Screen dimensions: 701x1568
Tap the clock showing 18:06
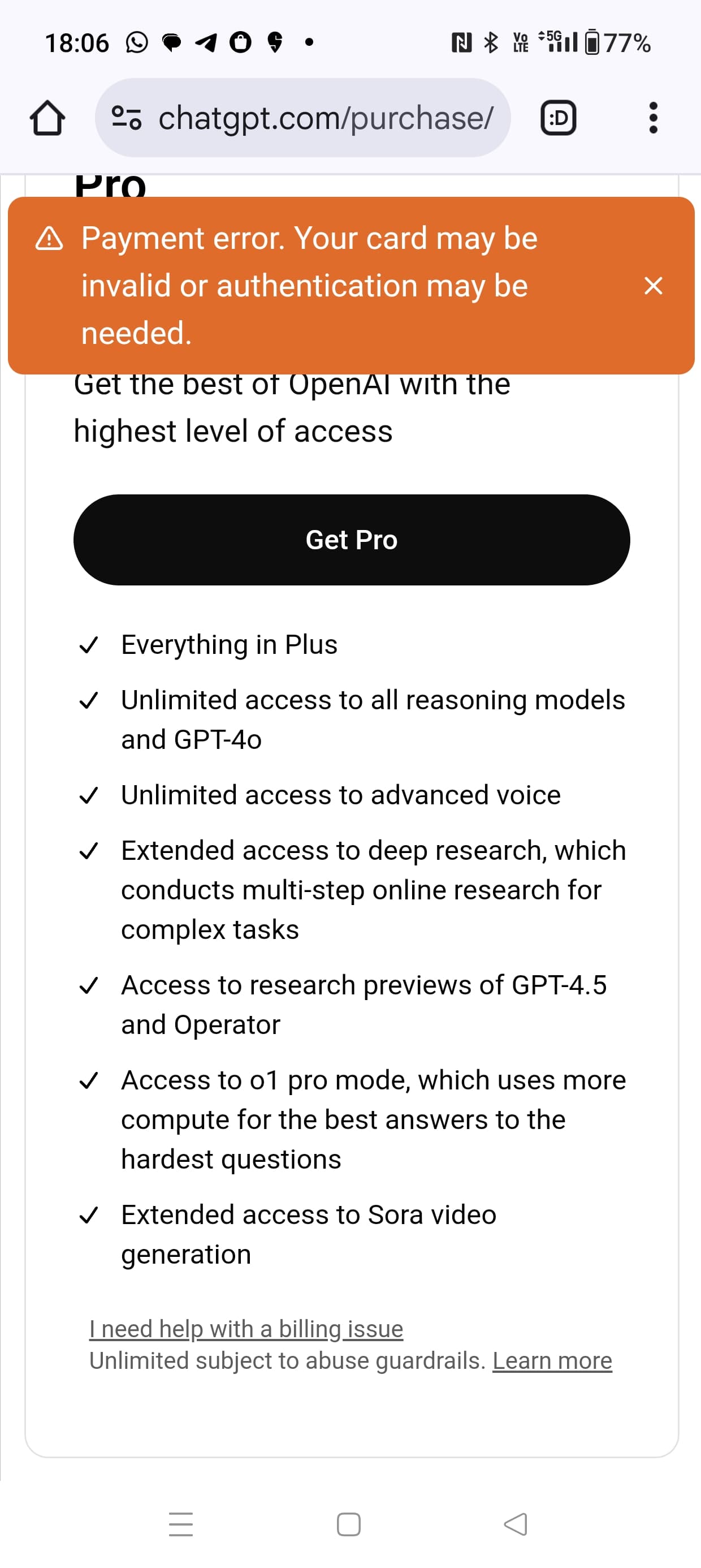78,41
